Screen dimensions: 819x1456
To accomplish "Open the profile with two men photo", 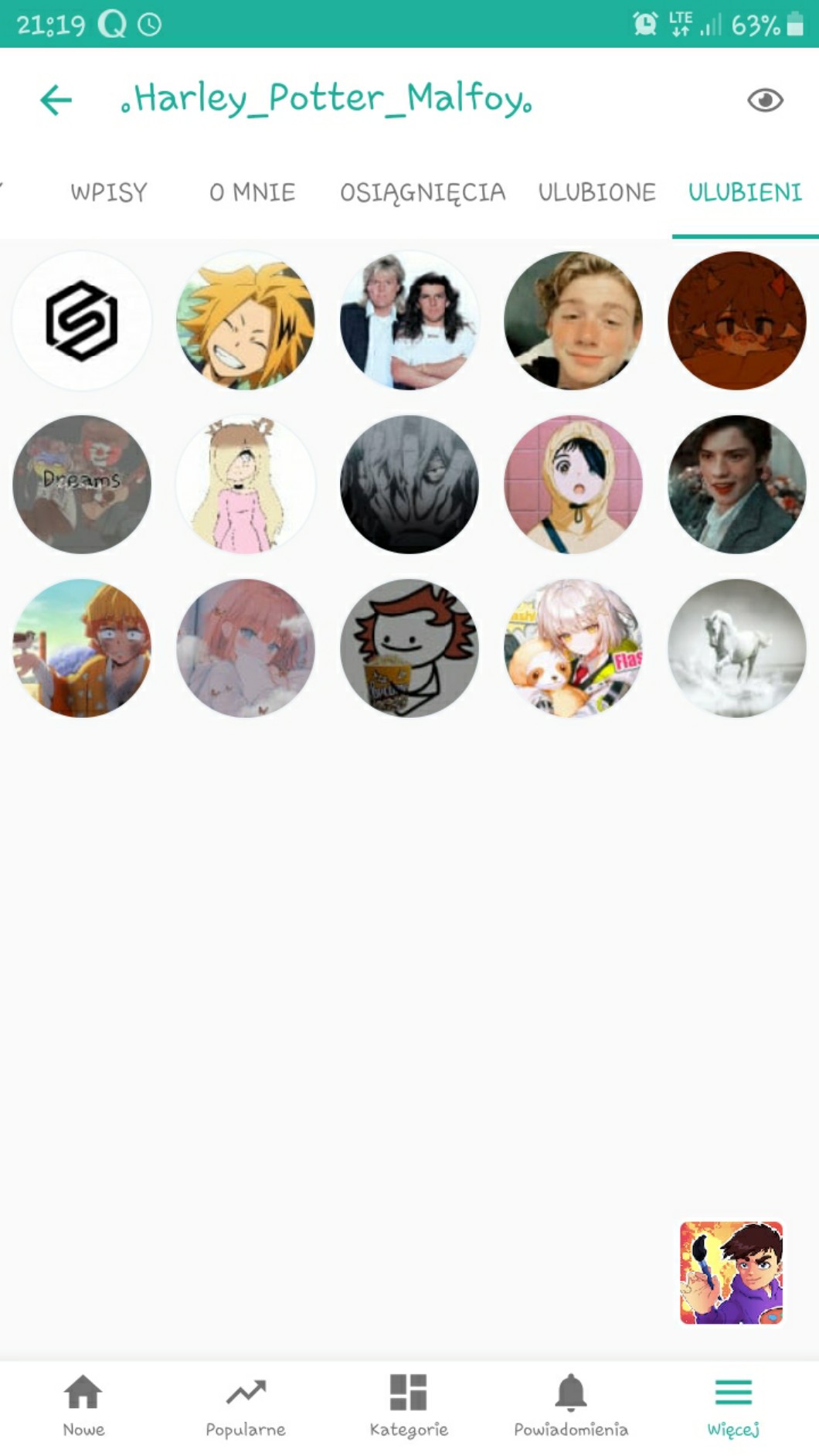I will tap(409, 321).
